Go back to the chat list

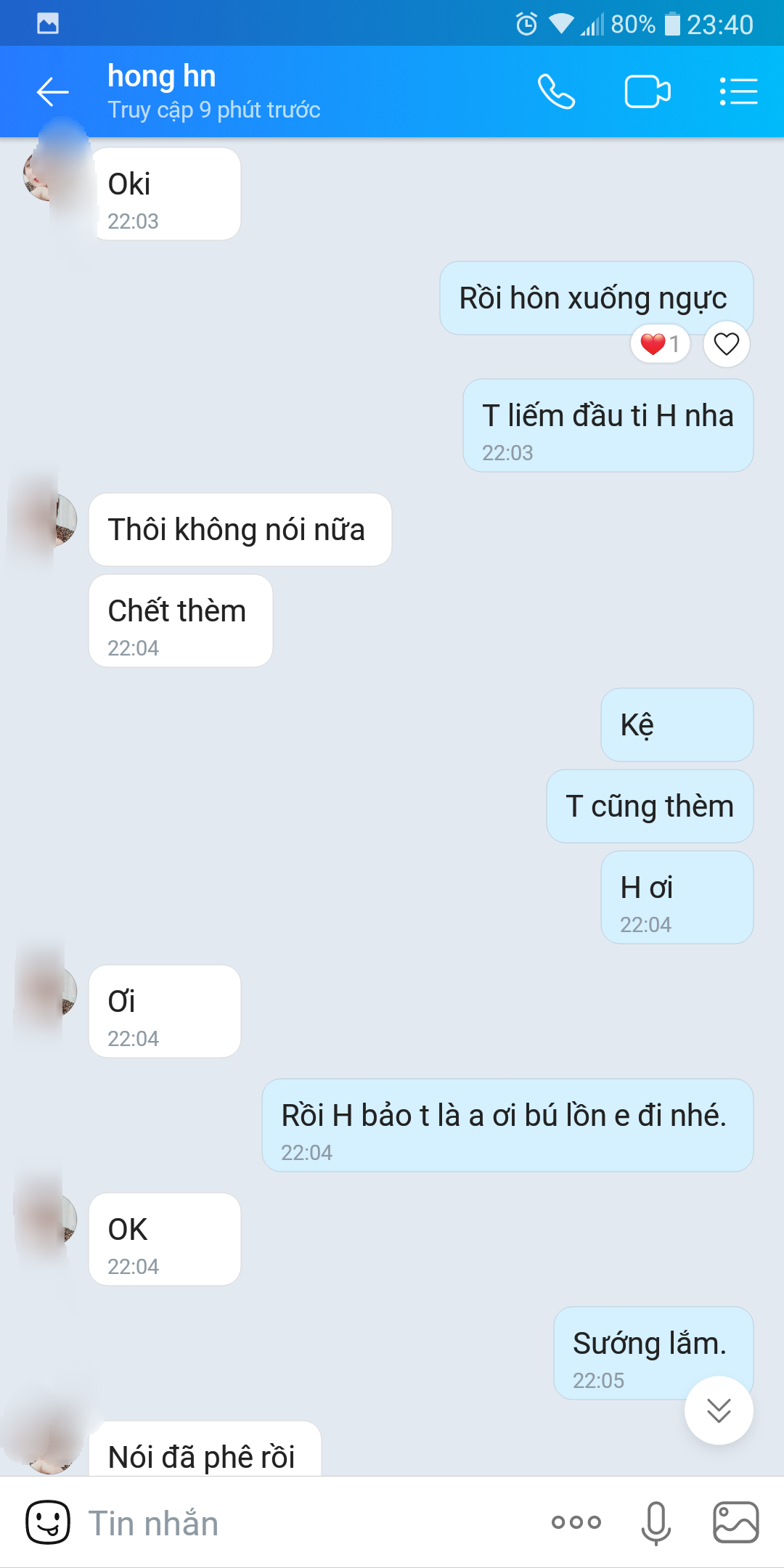point(52,92)
